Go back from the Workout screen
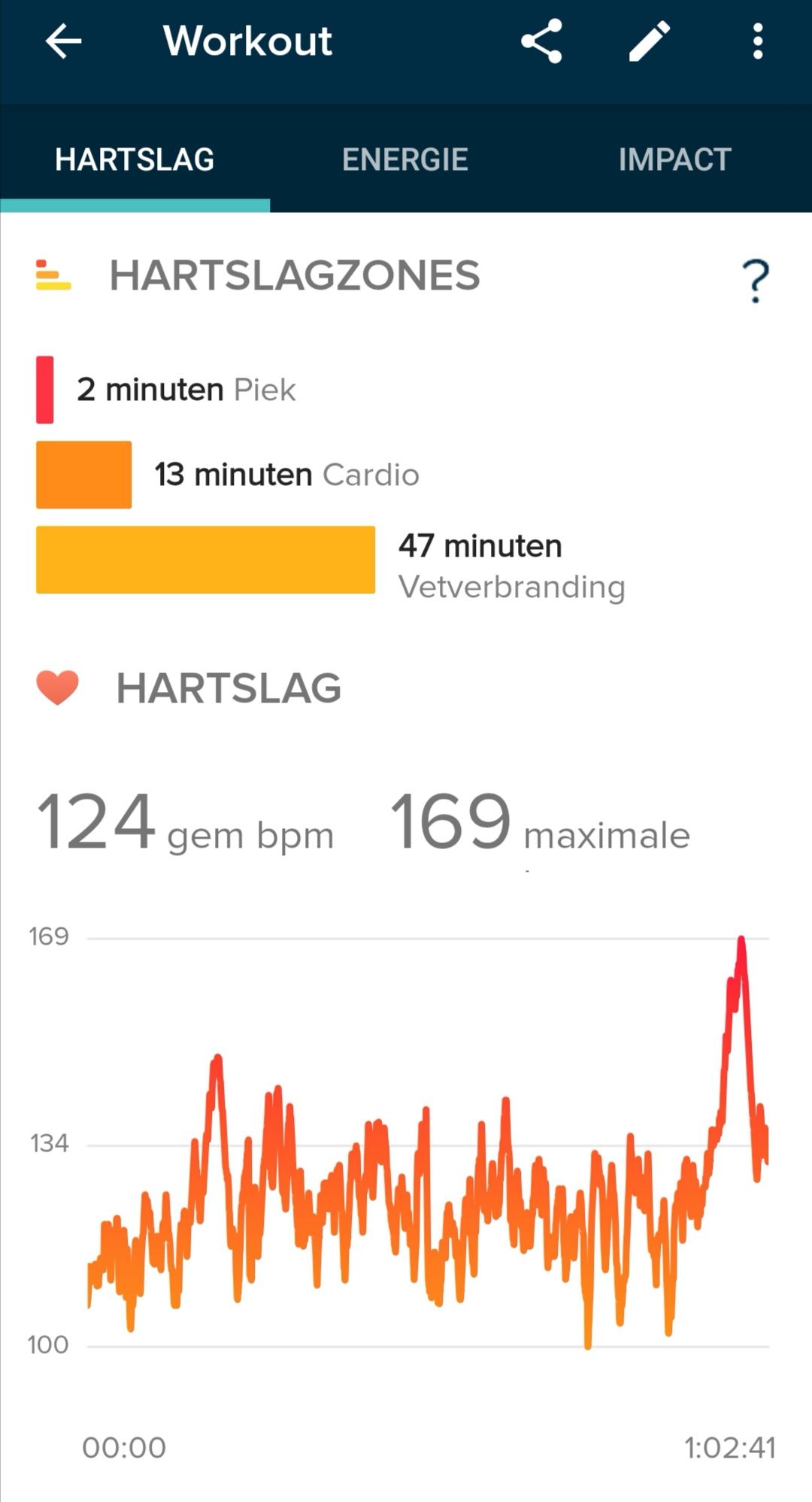The image size is (812, 1502). [x=63, y=41]
